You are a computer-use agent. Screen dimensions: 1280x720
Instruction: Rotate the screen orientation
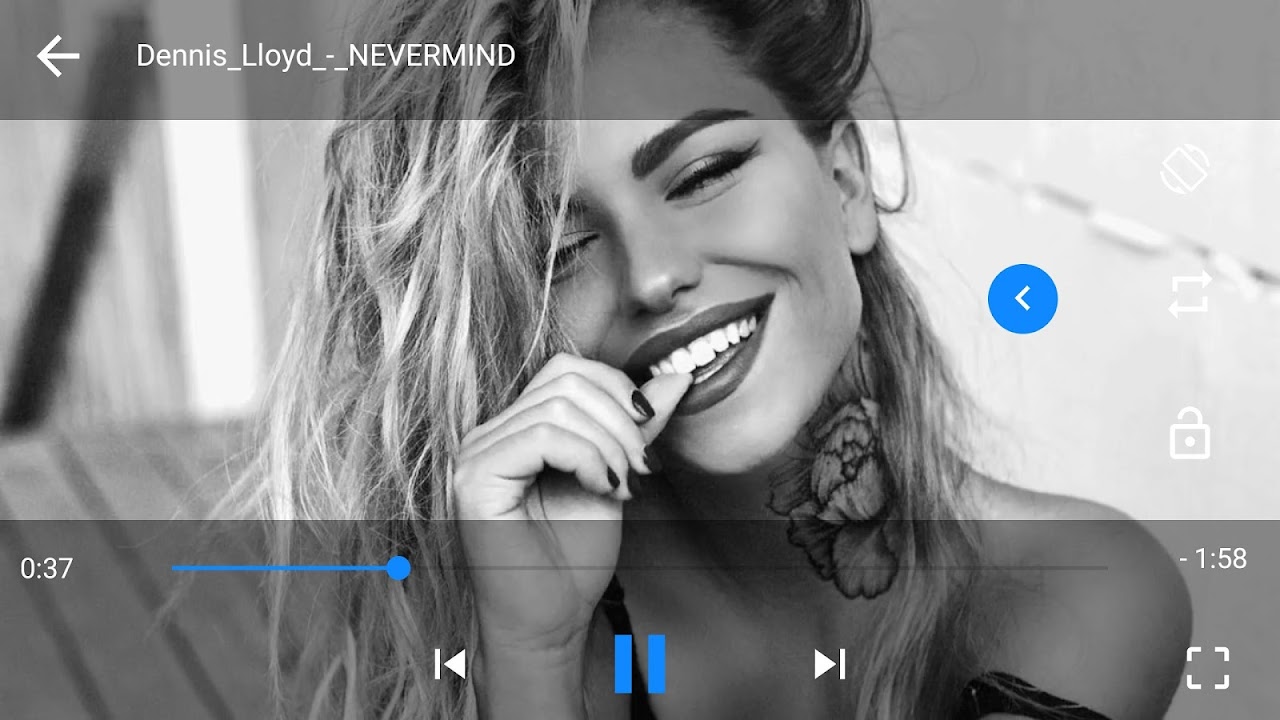pos(1185,169)
